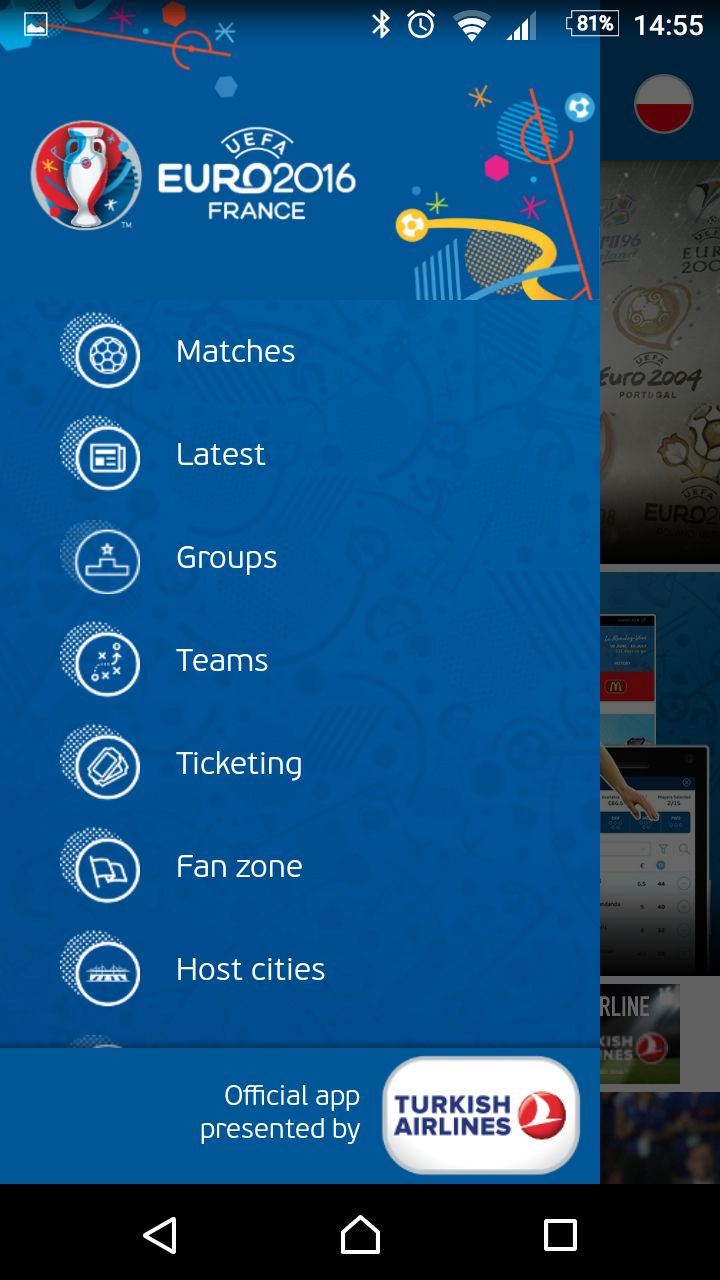Go back with the system back button

pos(160,1235)
